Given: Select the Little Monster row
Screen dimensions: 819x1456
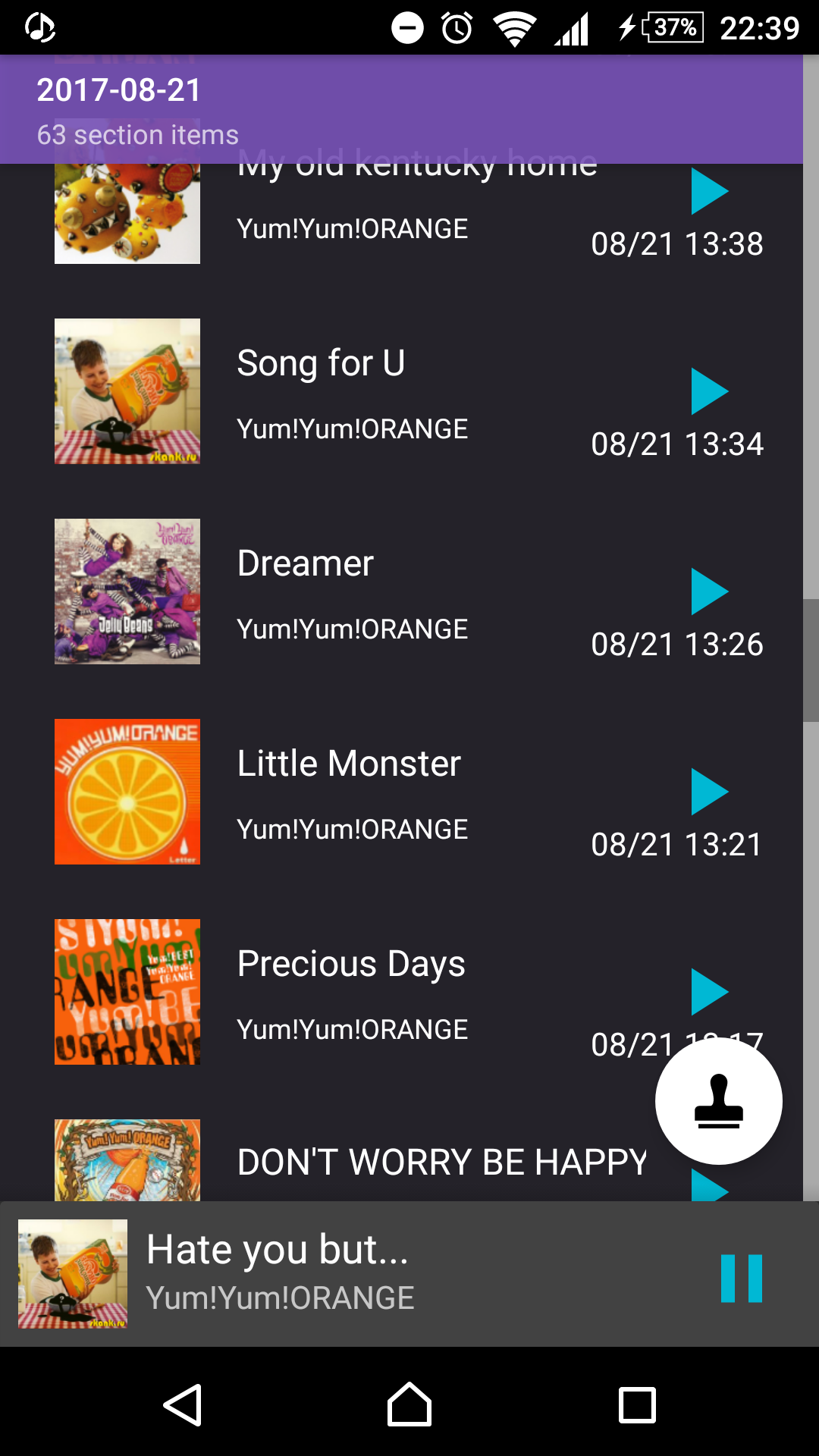Looking at the screenshot, I should 379,792.
